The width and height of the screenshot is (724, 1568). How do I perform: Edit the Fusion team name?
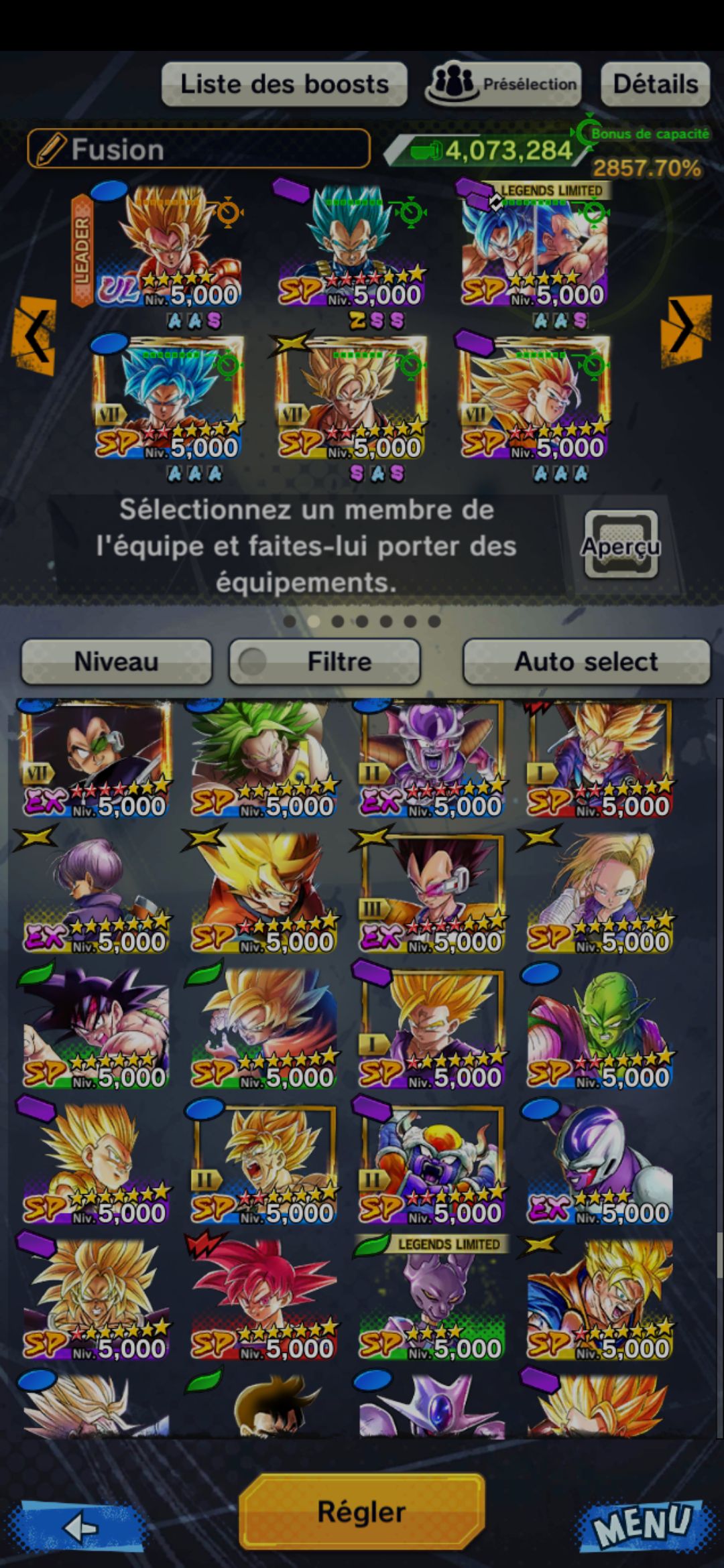tap(198, 149)
